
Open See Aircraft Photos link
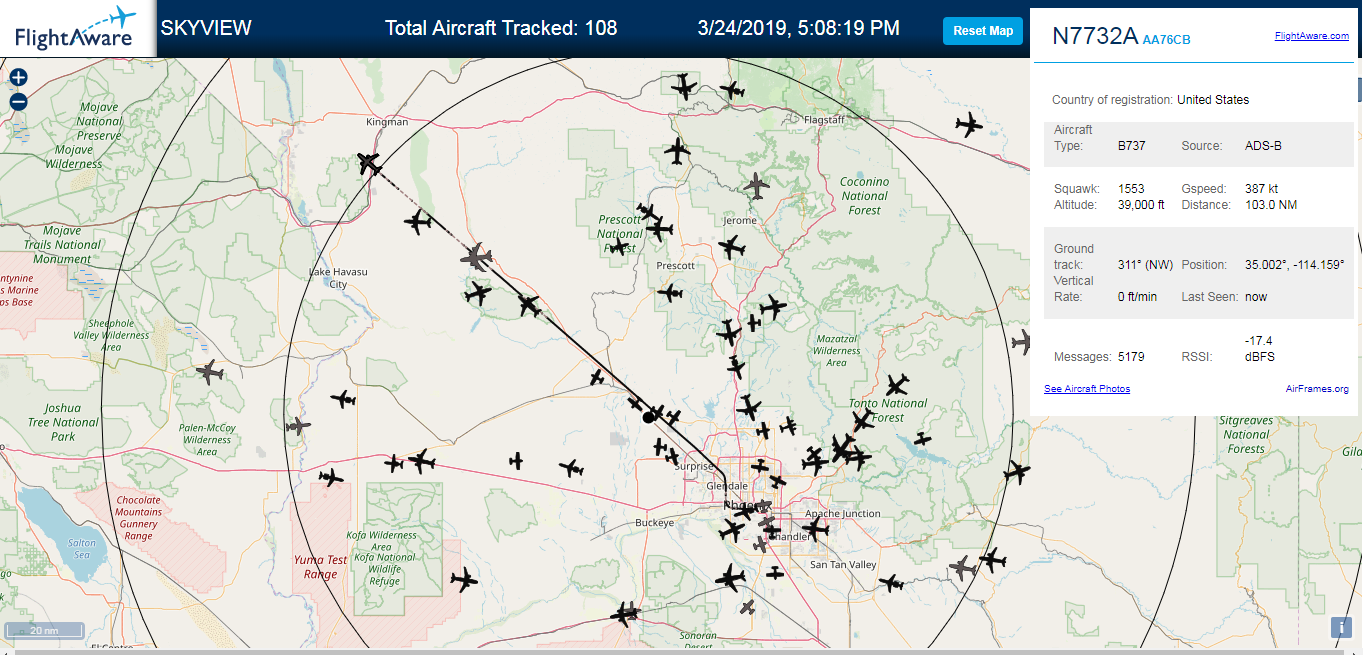coord(1087,389)
